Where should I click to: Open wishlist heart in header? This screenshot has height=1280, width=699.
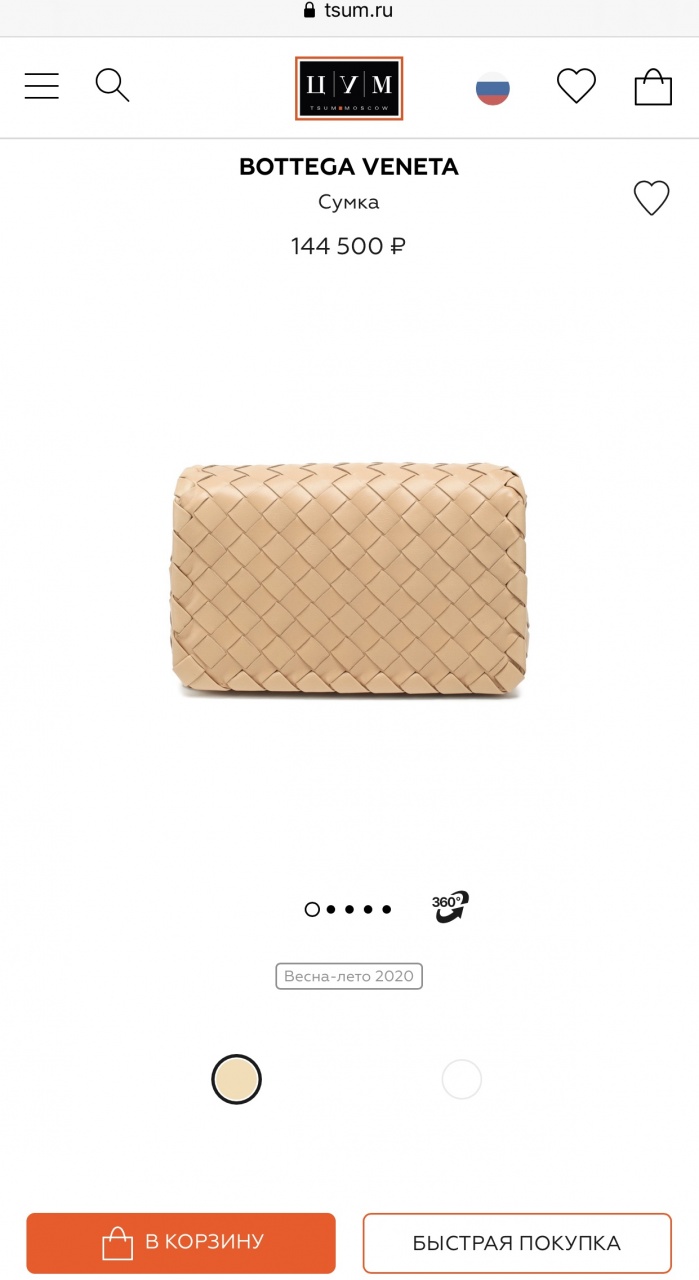(576, 86)
